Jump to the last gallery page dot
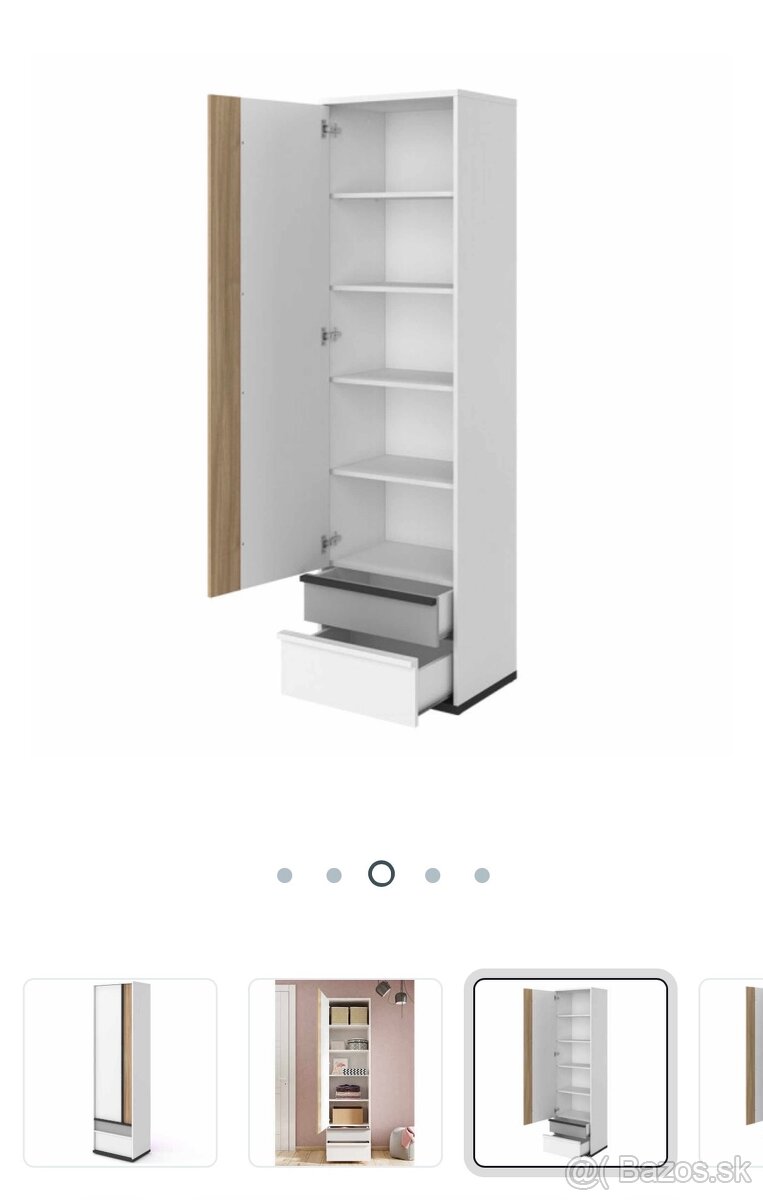Image resolution: width=763 pixels, height=1200 pixels. pyautogui.click(x=482, y=875)
